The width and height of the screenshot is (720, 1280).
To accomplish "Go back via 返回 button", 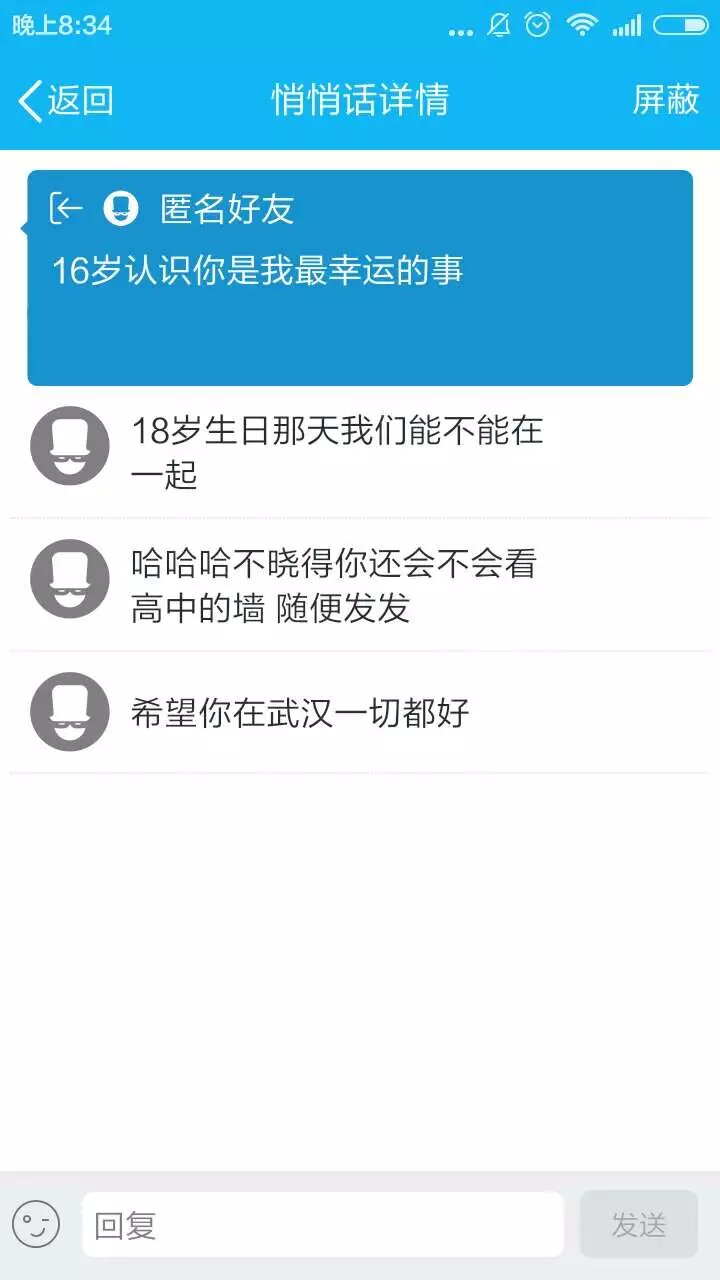I will click(66, 100).
